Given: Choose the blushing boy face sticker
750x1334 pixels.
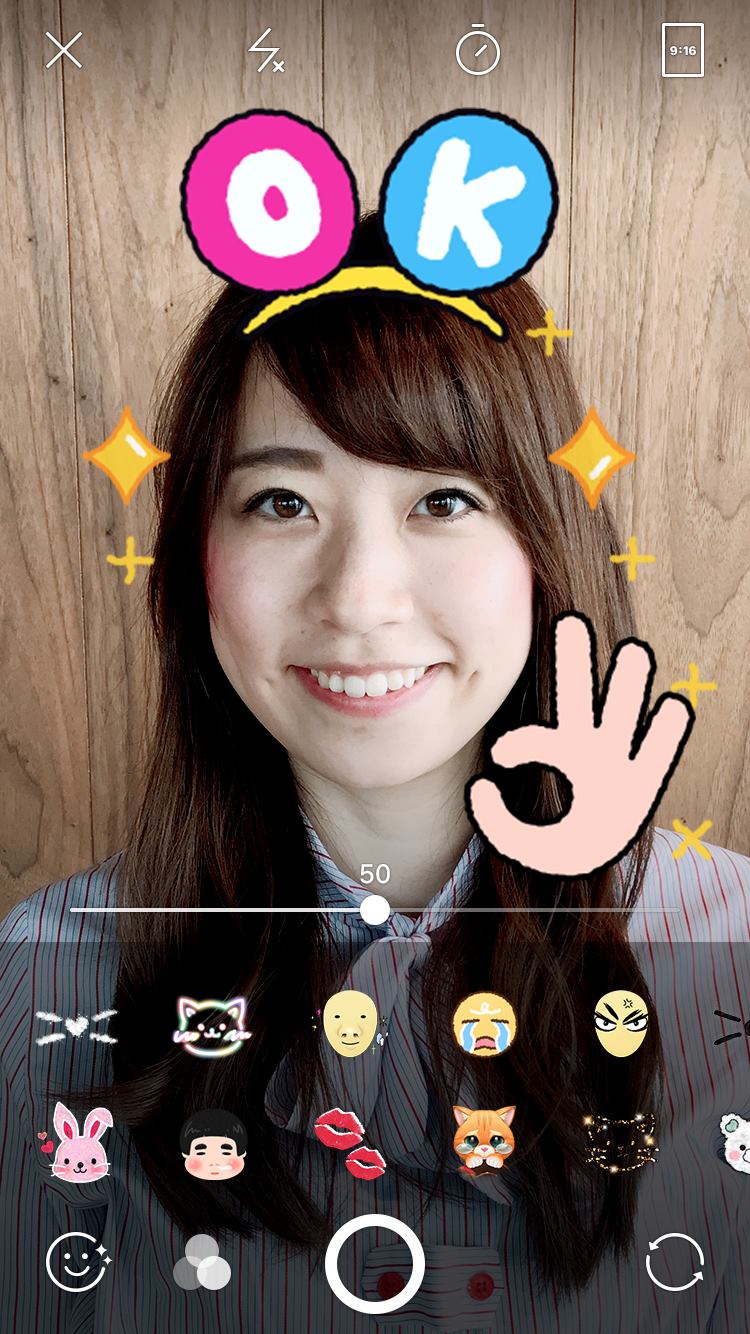Looking at the screenshot, I should [x=213, y=1144].
